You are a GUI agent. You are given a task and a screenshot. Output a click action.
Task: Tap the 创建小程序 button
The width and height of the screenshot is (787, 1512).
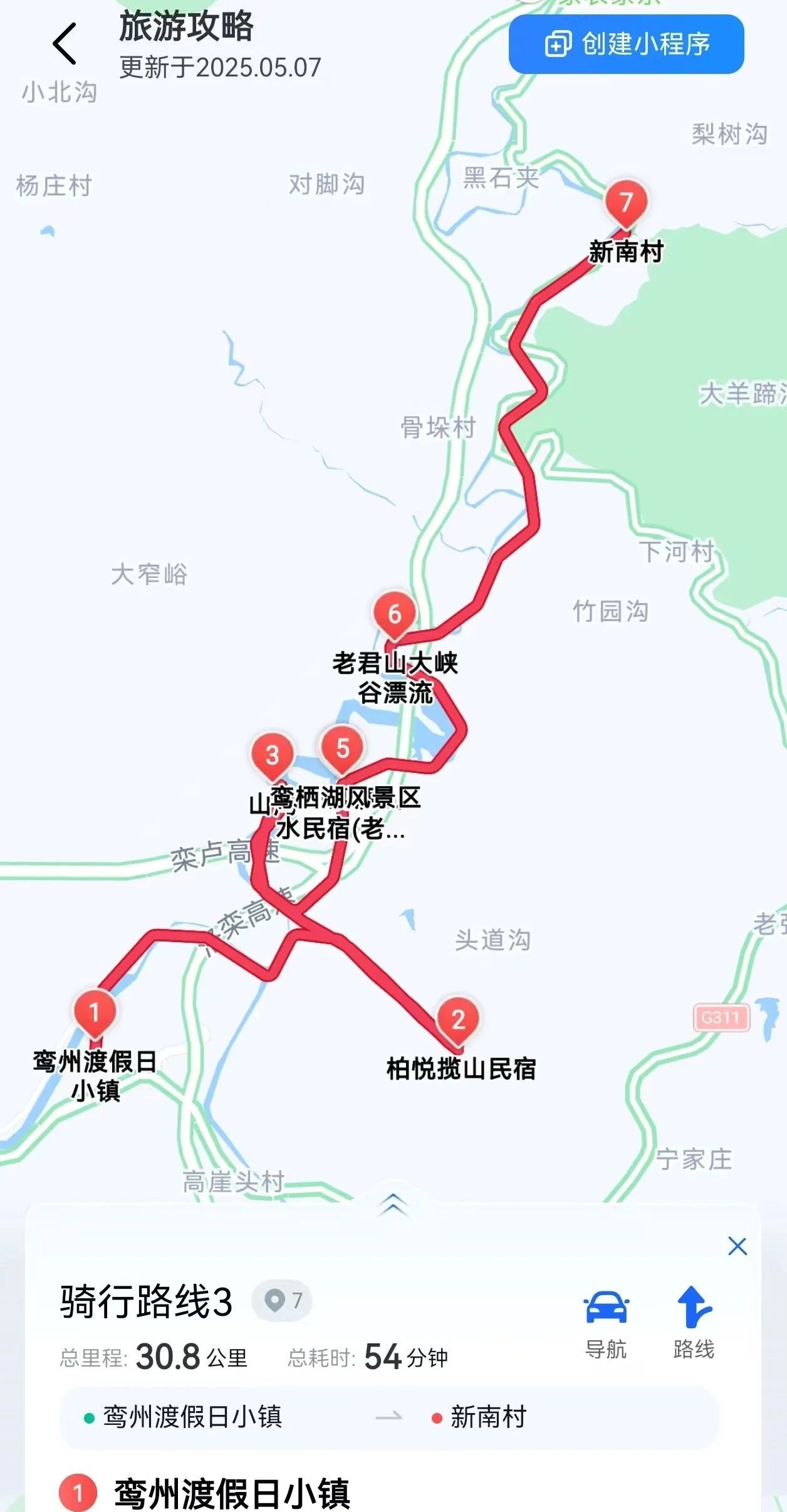[x=626, y=44]
